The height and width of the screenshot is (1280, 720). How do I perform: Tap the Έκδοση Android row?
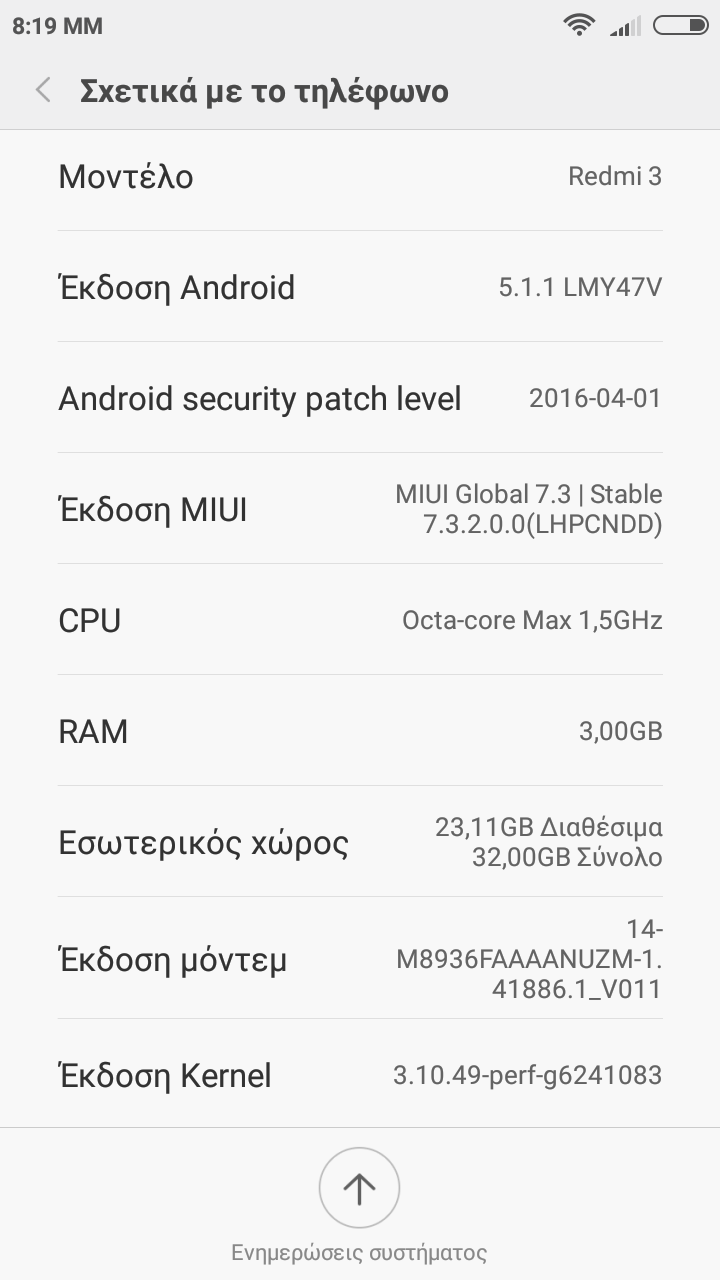pyautogui.click(x=360, y=288)
